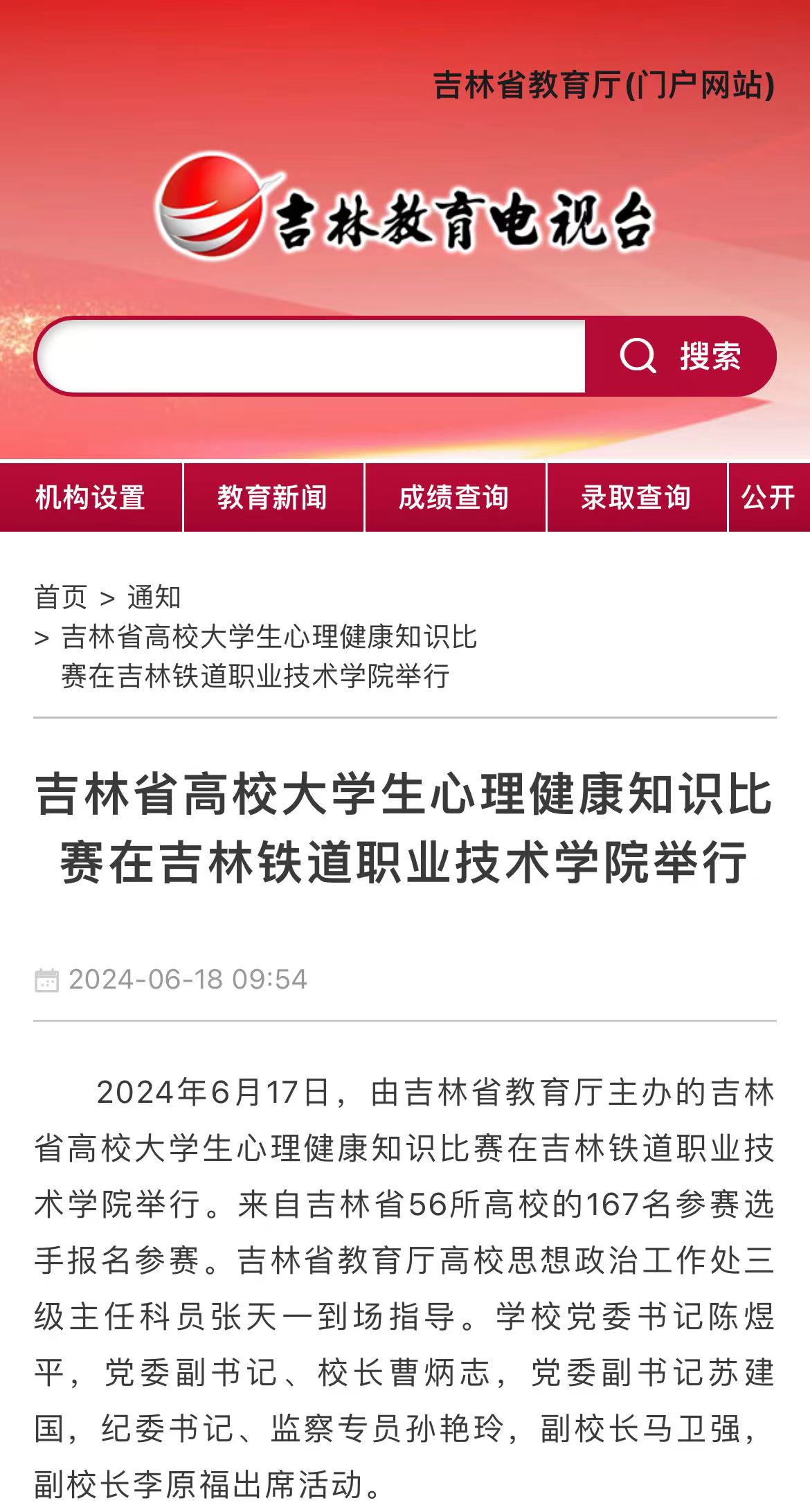The image size is (810, 1512).
Task: Open the 吉林省教育厅(门户网站) link
Action: 603,86
